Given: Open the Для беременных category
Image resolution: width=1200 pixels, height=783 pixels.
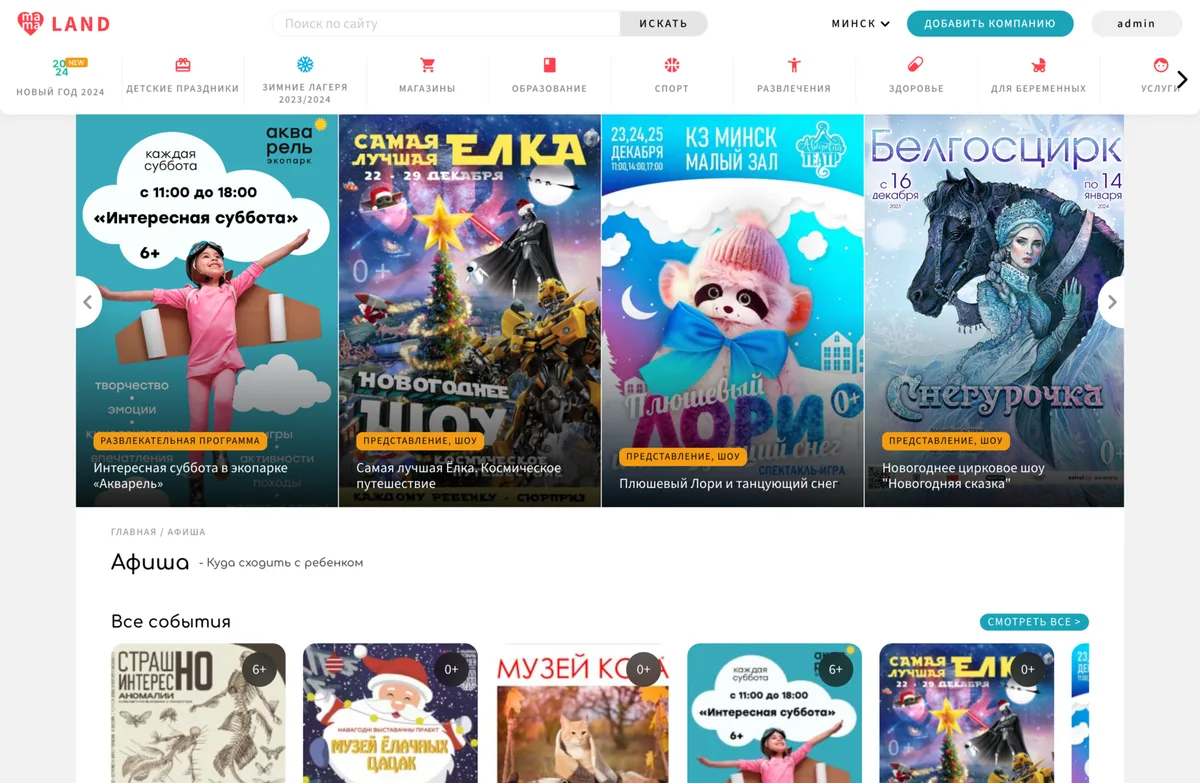Looking at the screenshot, I should point(1038,76).
